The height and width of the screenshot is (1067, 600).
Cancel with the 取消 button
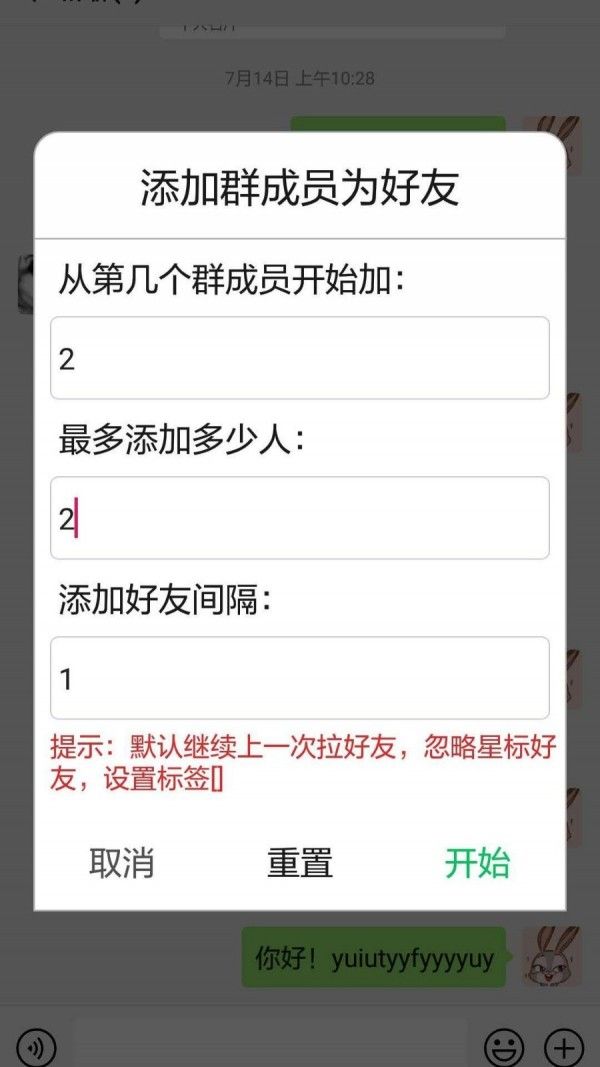(x=122, y=863)
